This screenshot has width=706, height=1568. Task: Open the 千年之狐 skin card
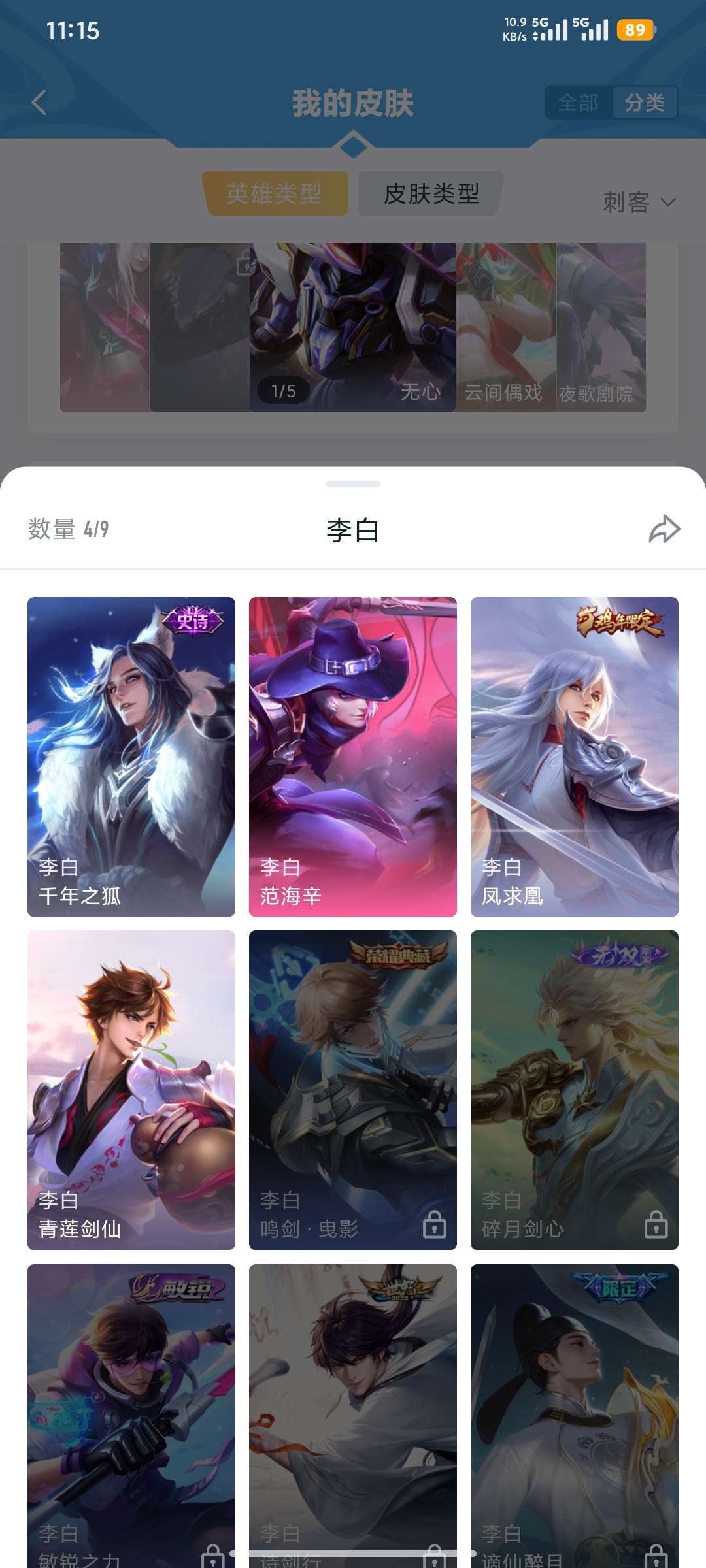pos(131,757)
